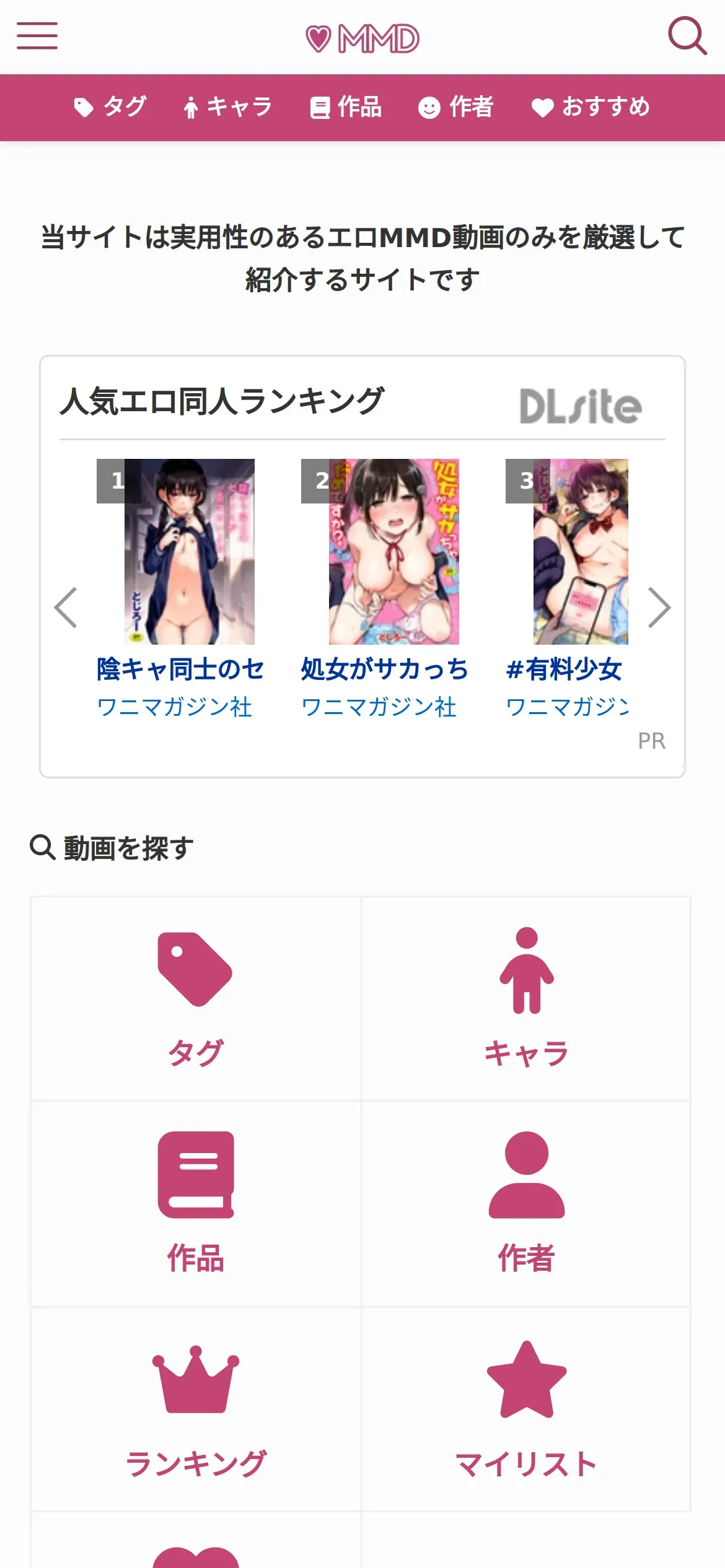Open the 作品 tile in the search grid
Screen dimensions: 725x1568
pyautogui.click(x=196, y=1203)
